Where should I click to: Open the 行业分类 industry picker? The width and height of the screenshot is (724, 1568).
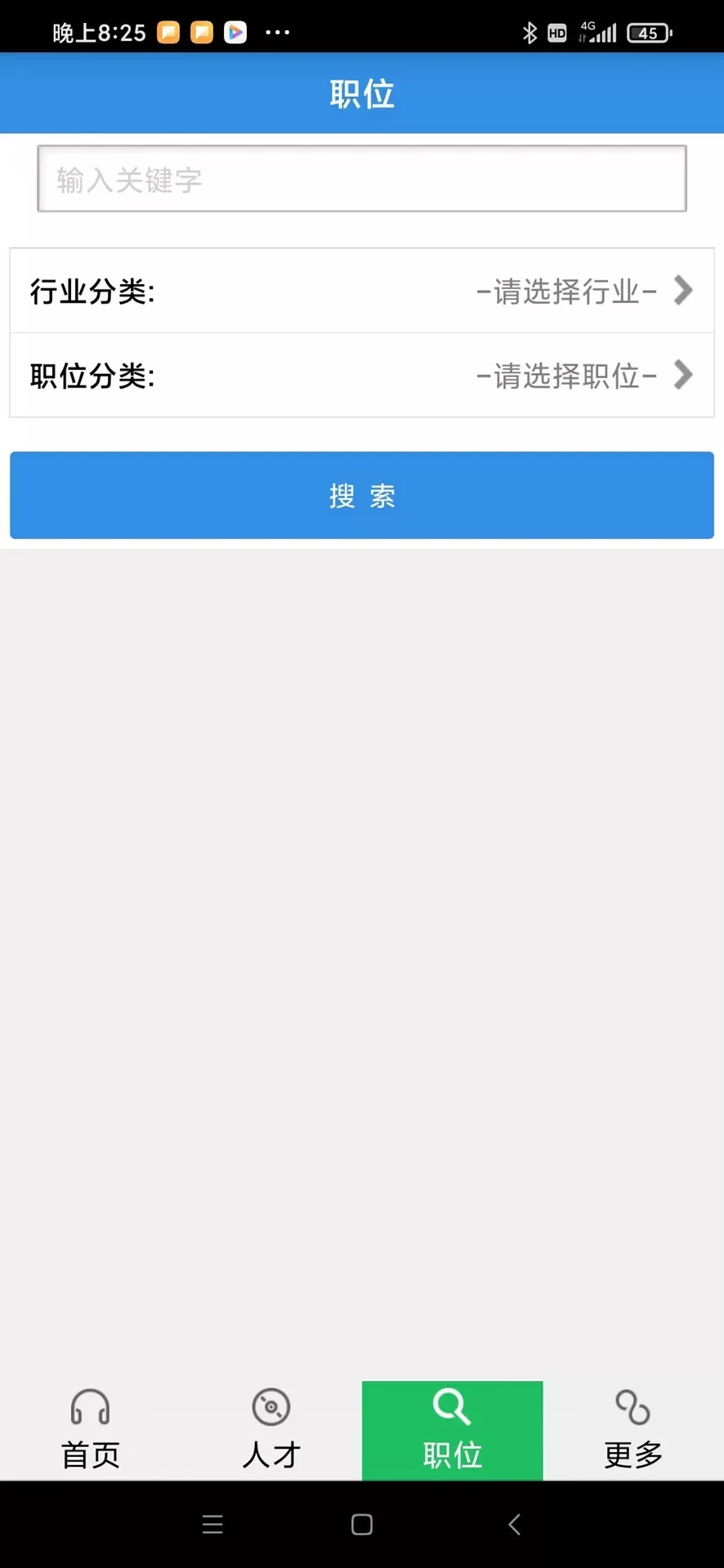tap(362, 291)
